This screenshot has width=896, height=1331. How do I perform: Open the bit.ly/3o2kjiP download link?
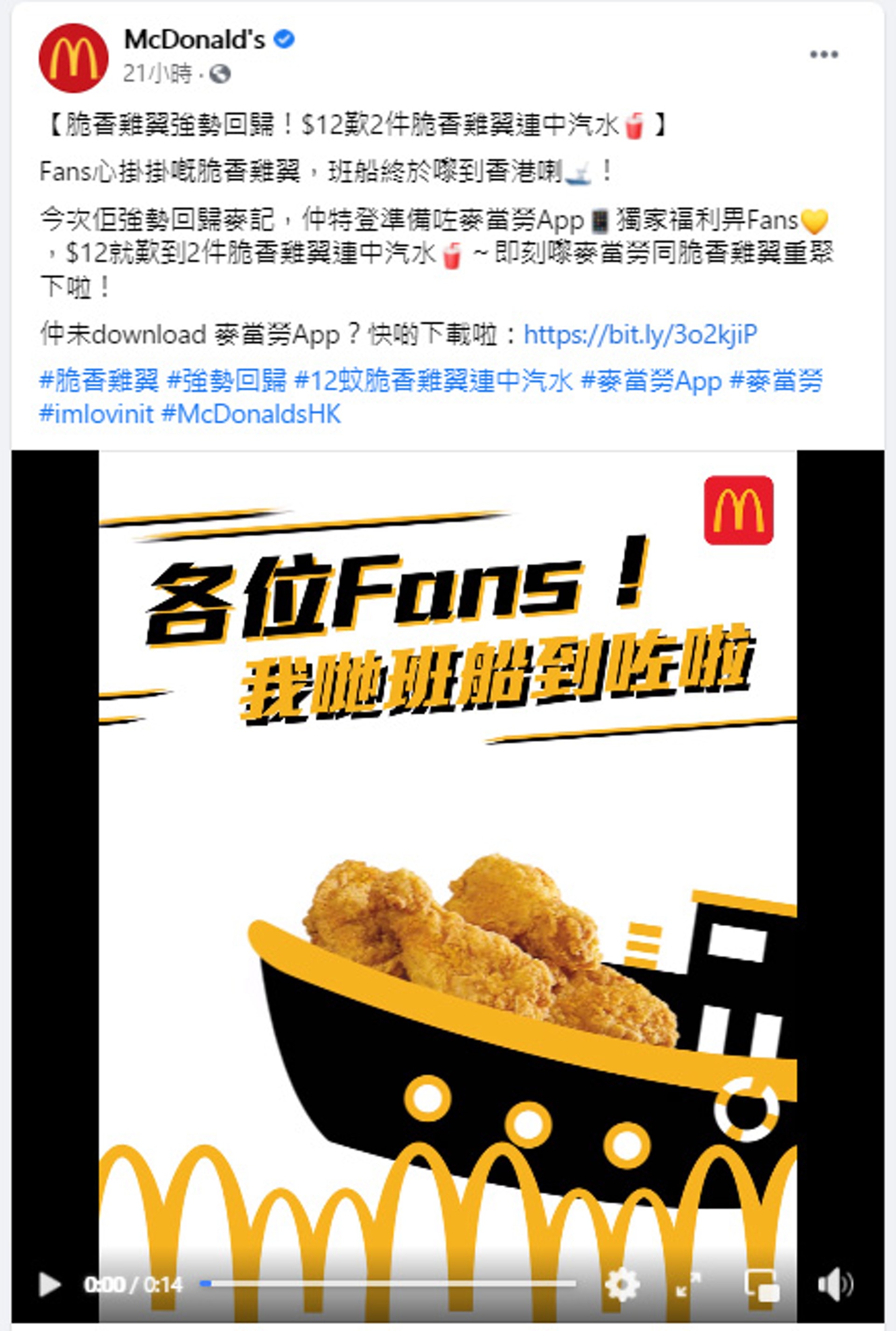tap(640, 334)
